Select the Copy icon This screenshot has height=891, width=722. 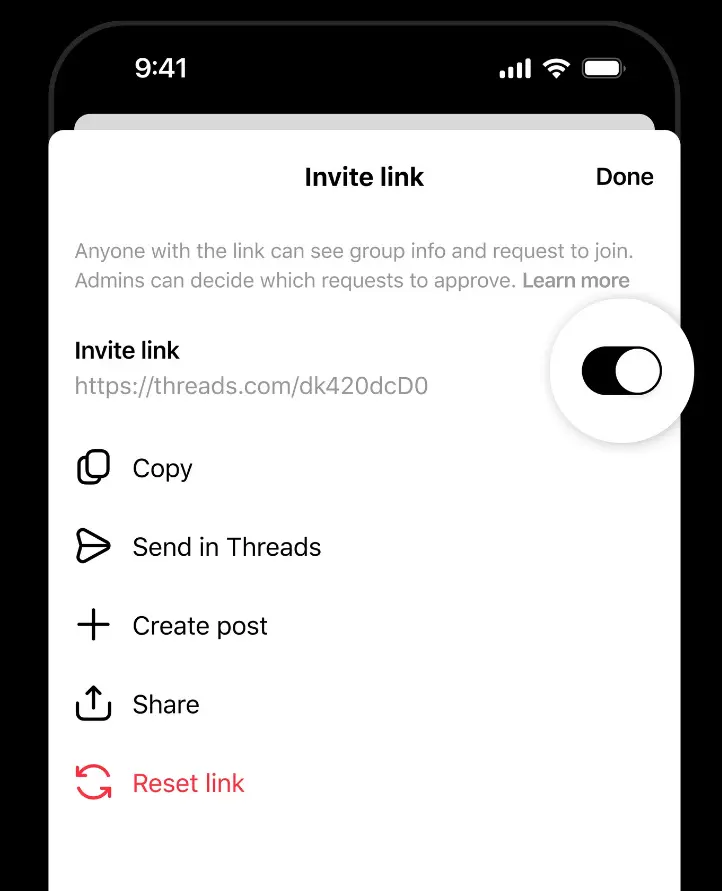click(92, 467)
